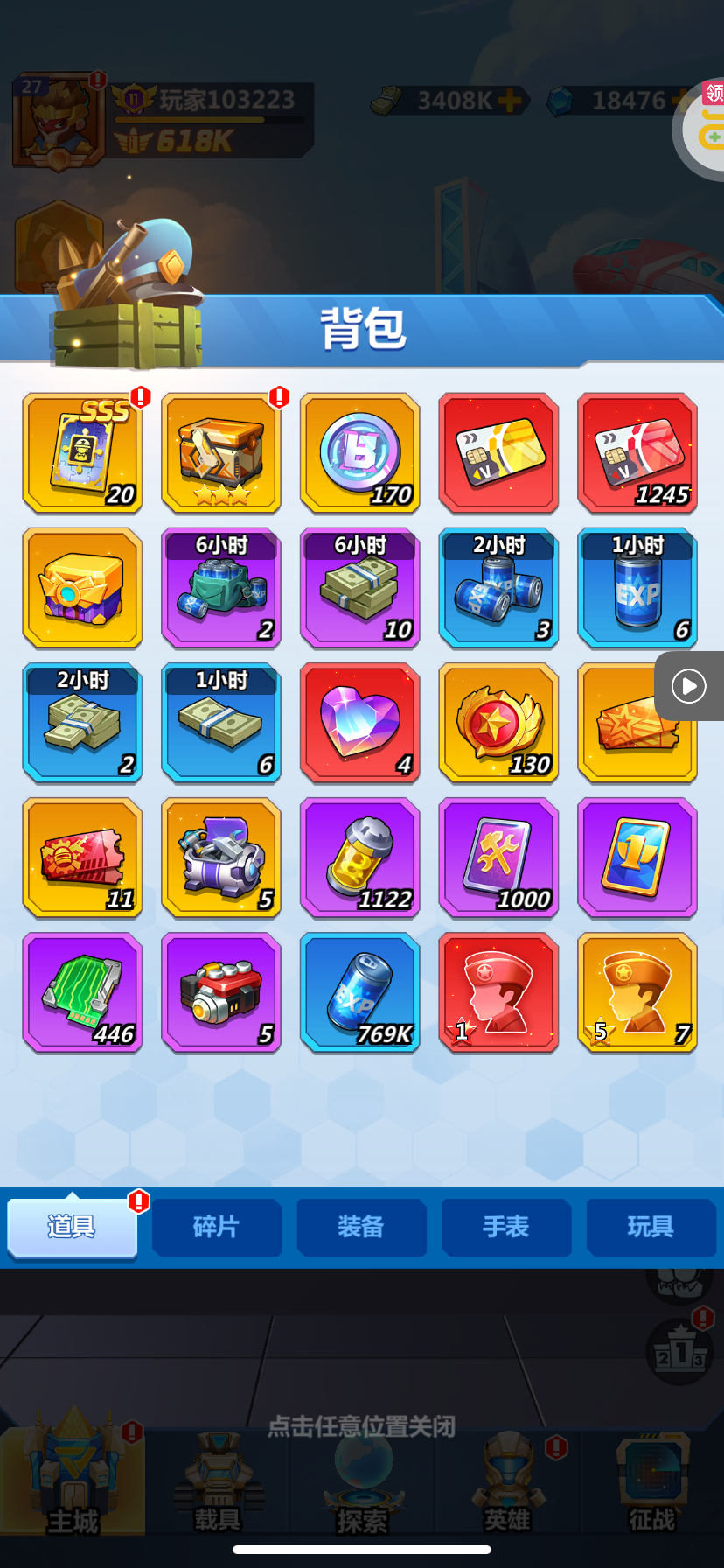
Task: Switch to the 碎片 tab
Action: click(216, 1227)
